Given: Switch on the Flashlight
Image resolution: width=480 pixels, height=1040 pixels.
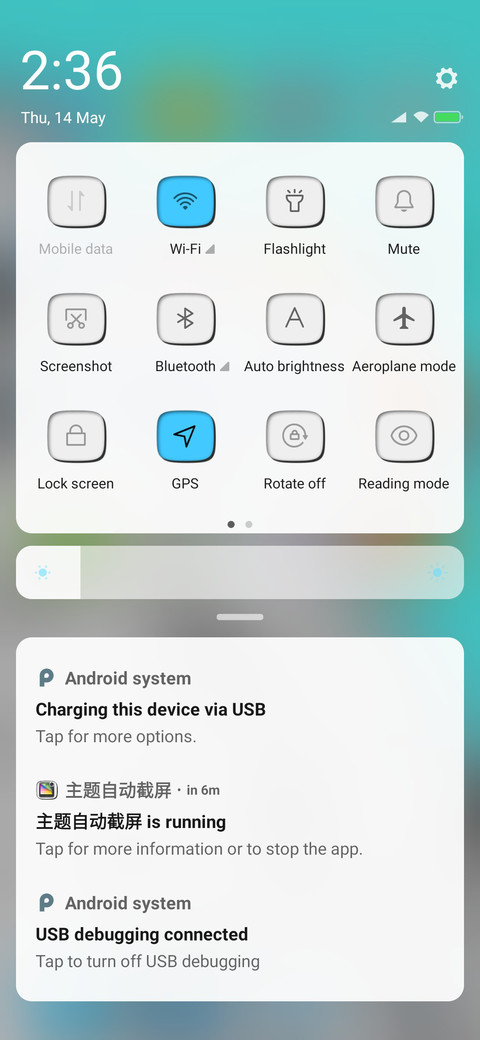Looking at the screenshot, I should pyautogui.click(x=295, y=202).
